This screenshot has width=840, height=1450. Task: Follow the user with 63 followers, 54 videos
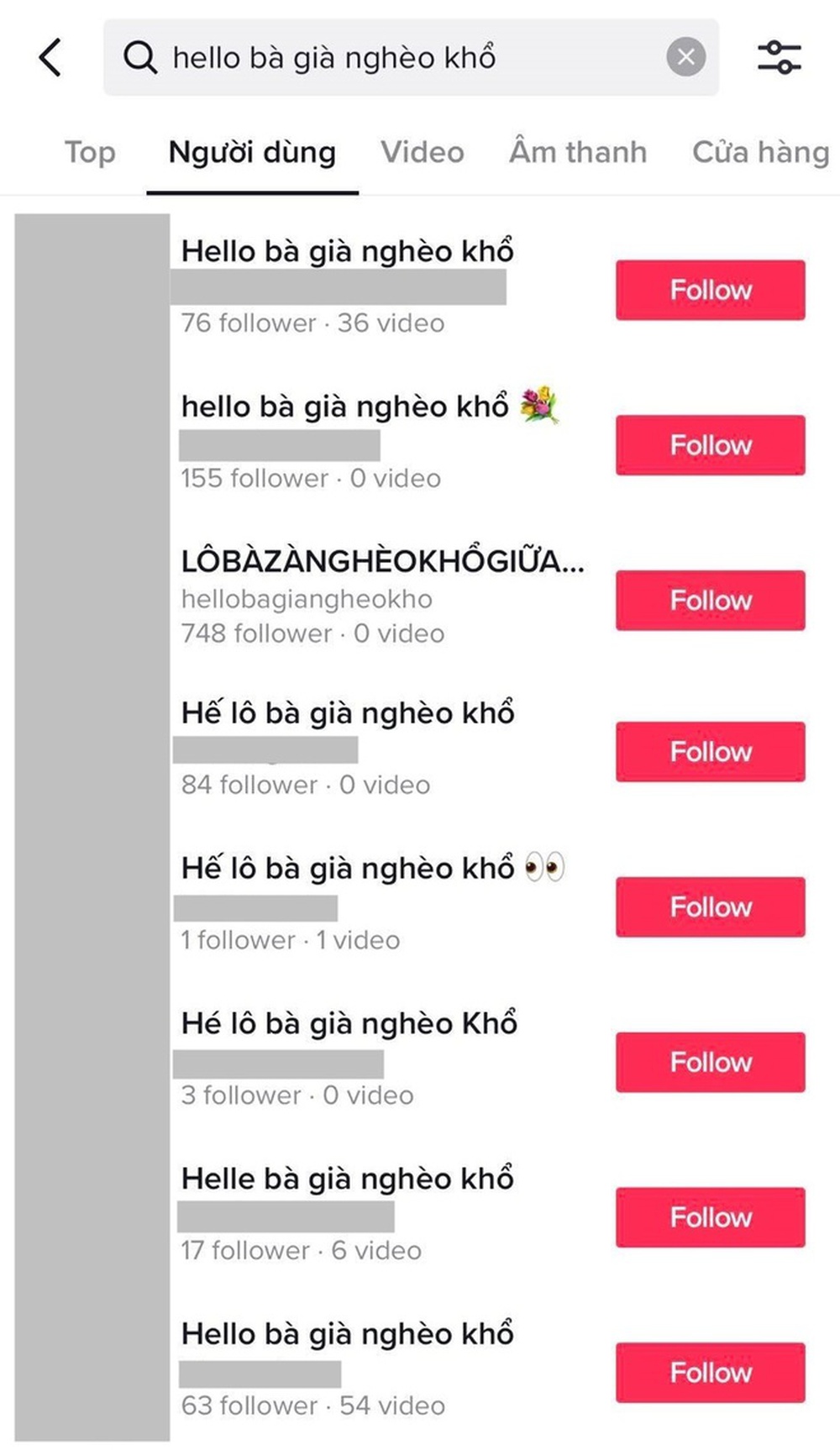[710, 1373]
